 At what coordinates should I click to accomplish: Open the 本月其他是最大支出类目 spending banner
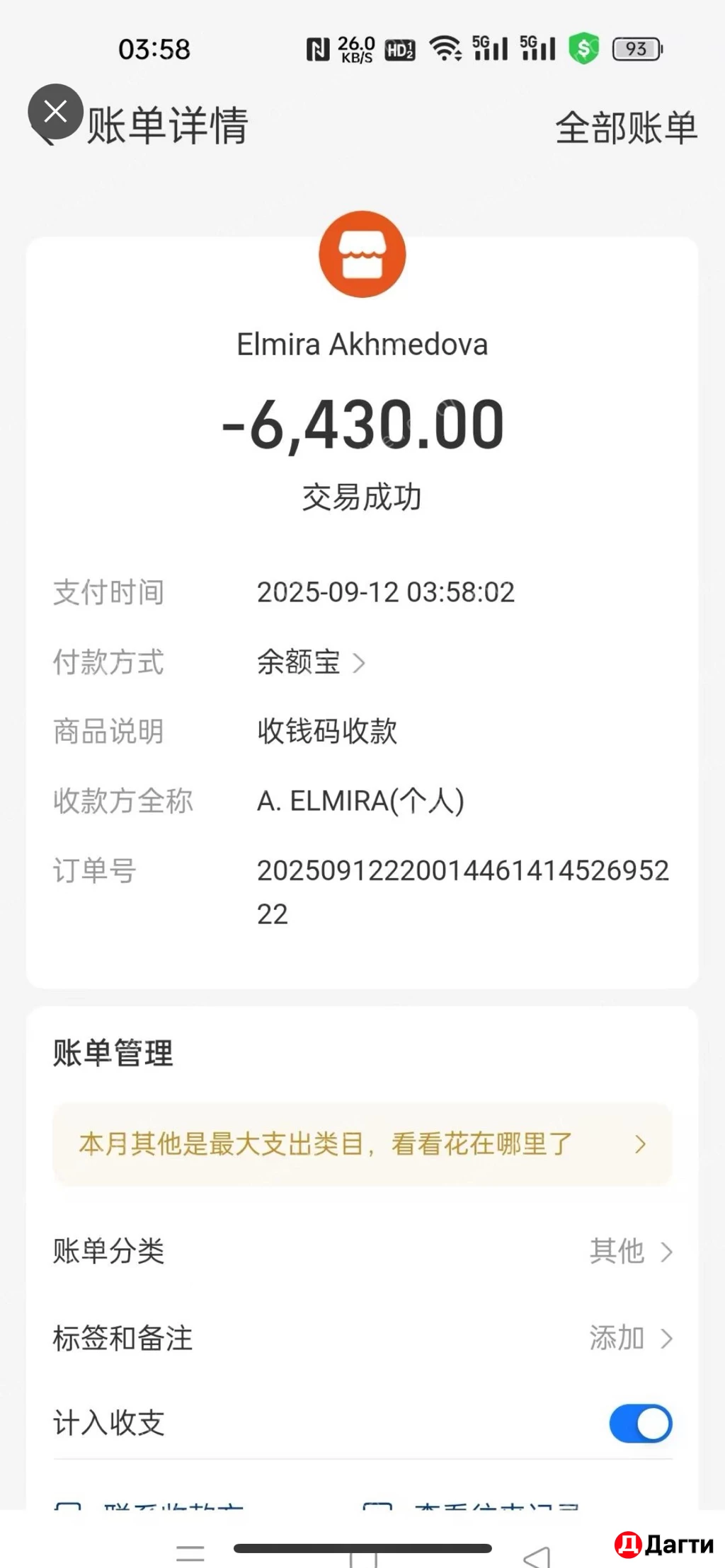click(x=362, y=1144)
